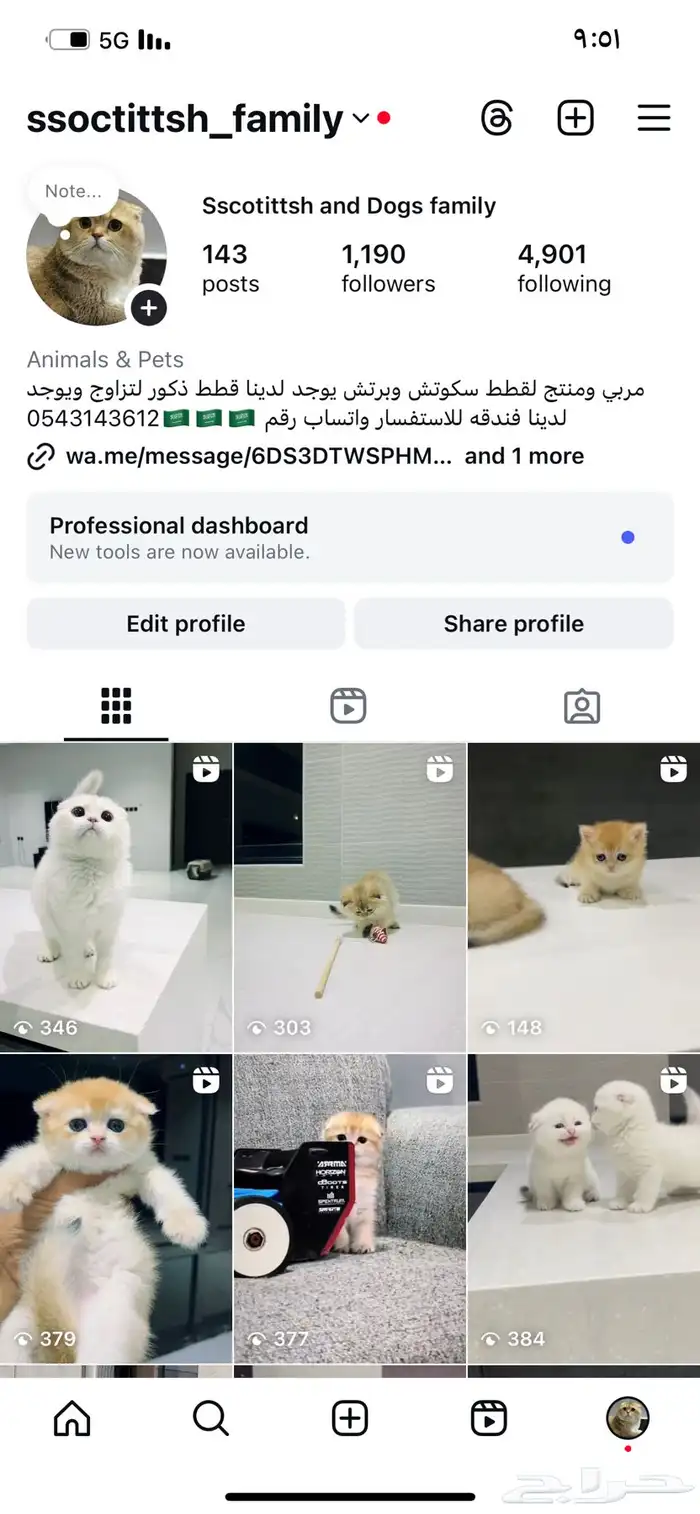This screenshot has height=1514, width=700.
Task: Open Reels from the bottom bar
Action: (488, 1418)
